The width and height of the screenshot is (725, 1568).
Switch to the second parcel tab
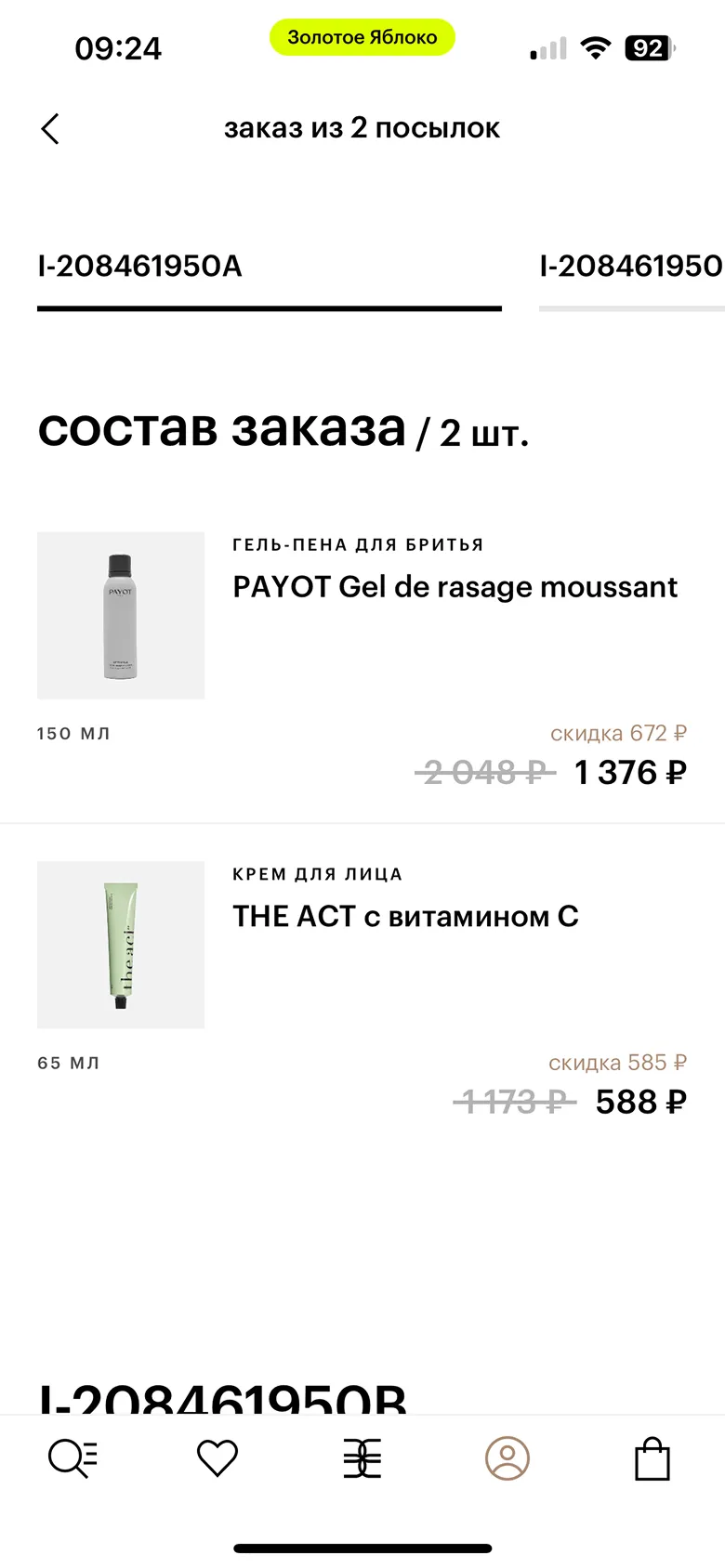(630, 268)
